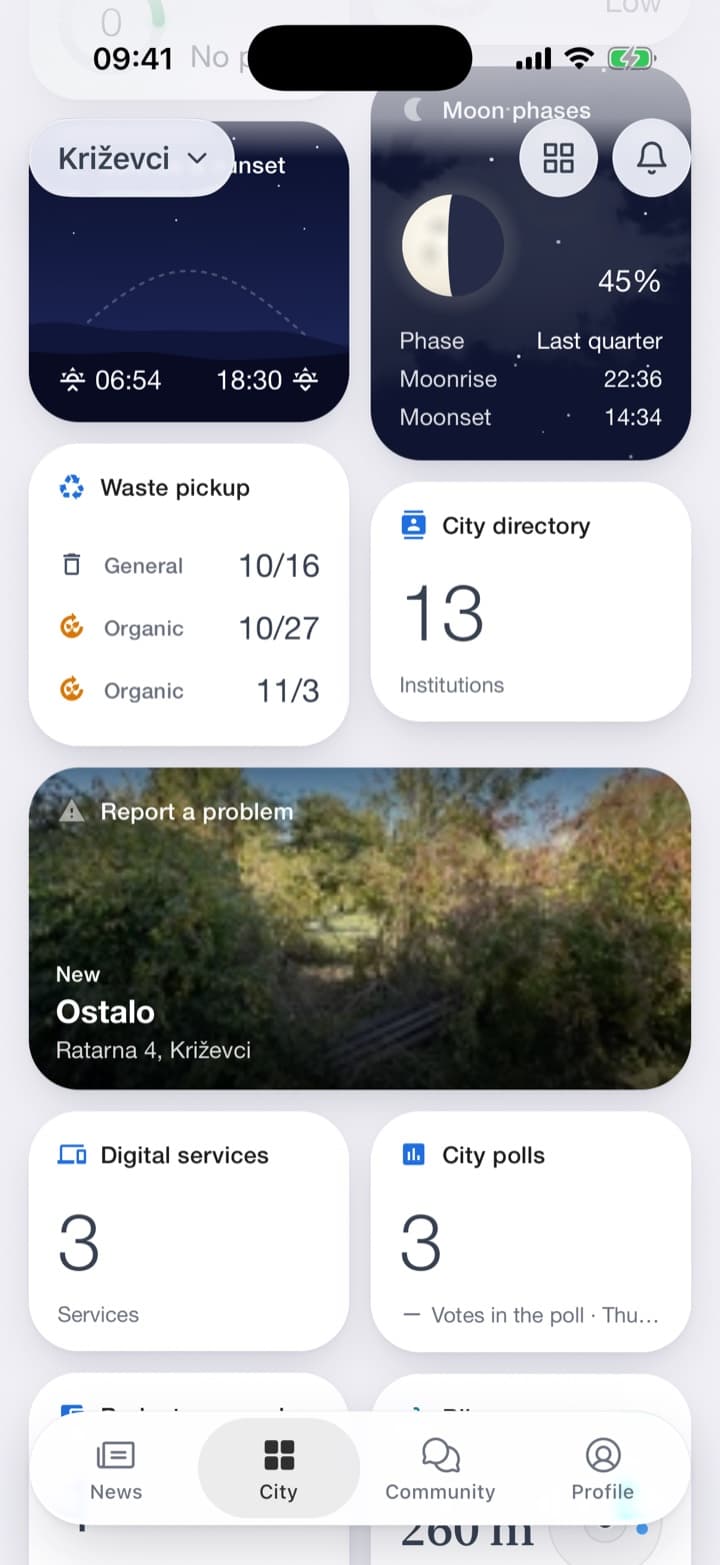Switch to the Profile tab
Viewport: 720px width, 1565px height.
point(603,1469)
